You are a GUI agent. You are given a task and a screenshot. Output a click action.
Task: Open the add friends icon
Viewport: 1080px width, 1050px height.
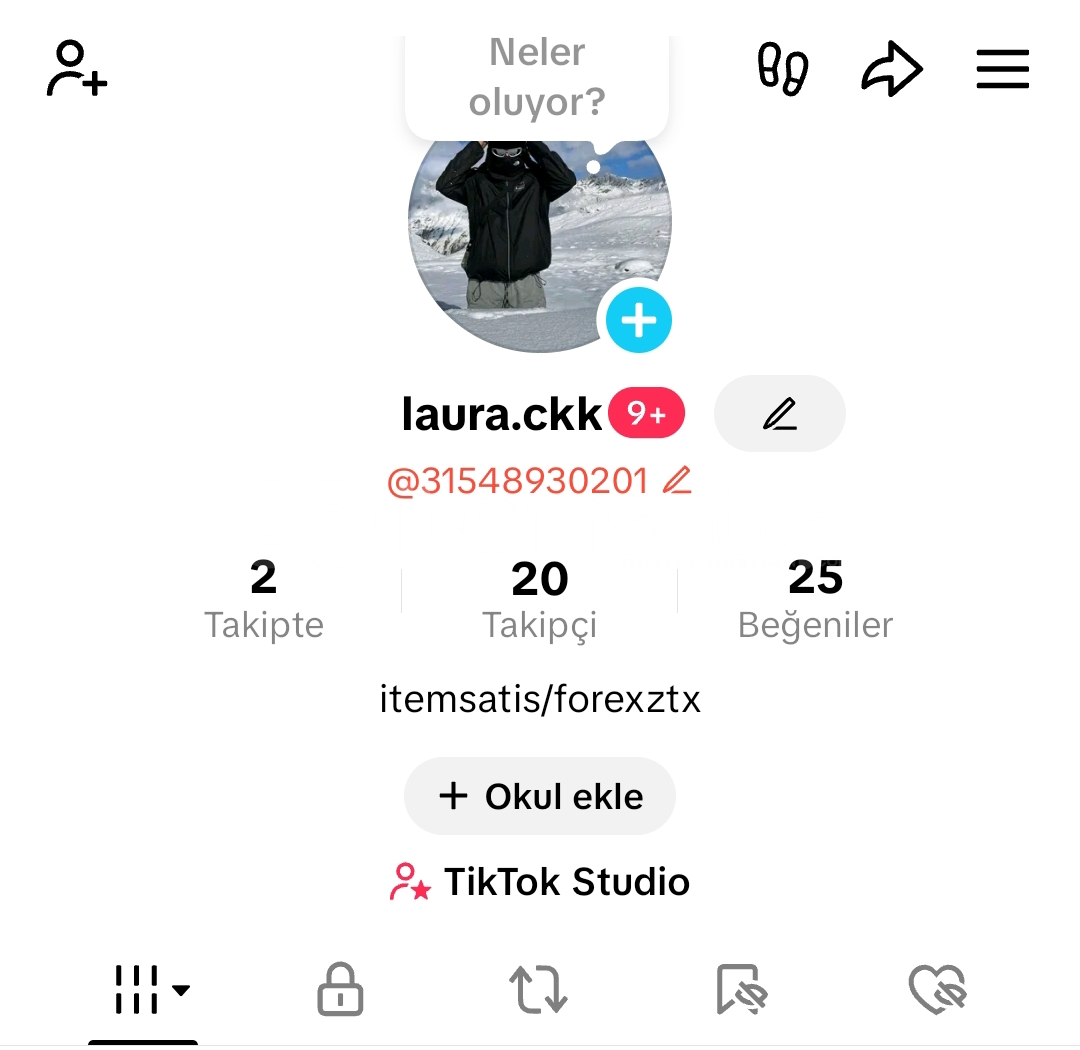point(77,69)
